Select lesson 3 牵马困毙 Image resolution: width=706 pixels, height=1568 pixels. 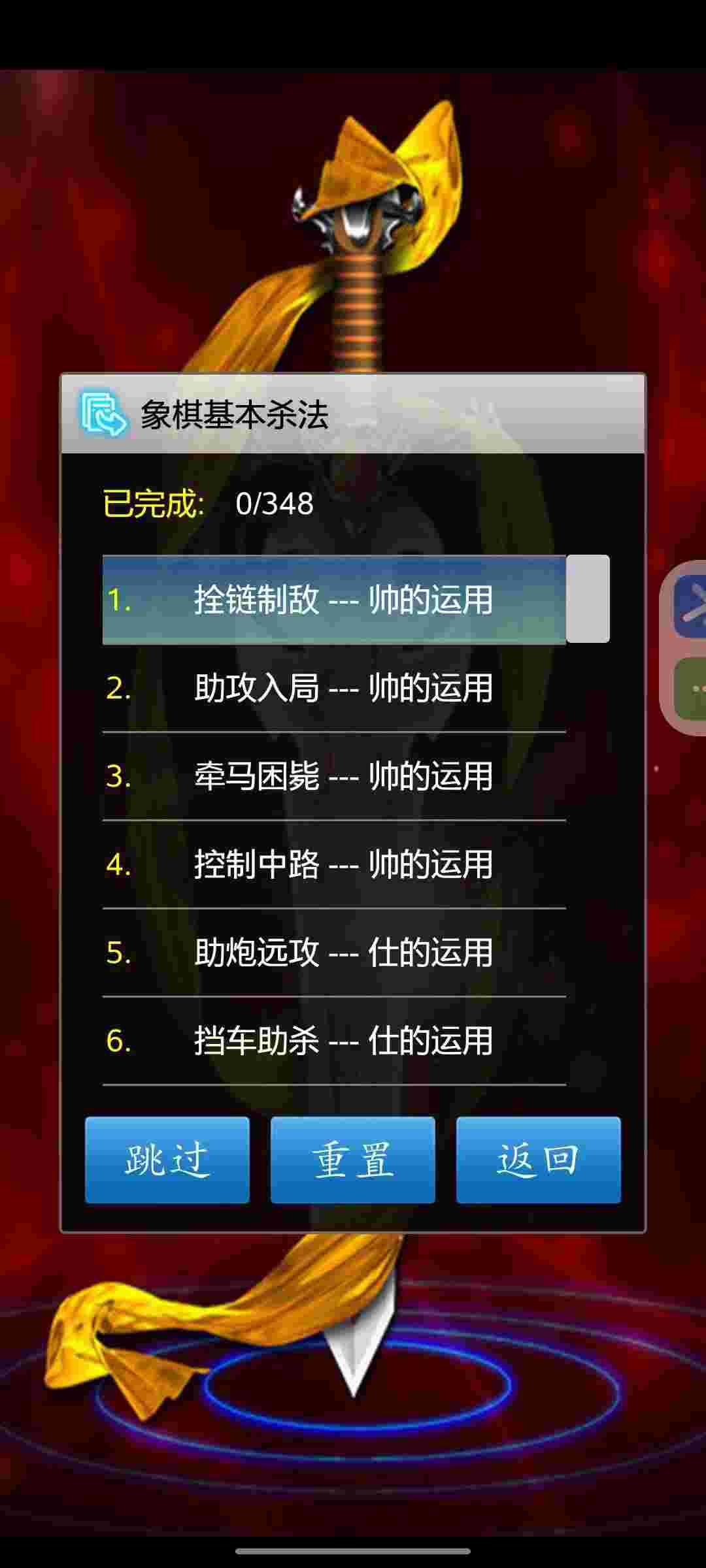pyautogui.click(x=333, y=776)
